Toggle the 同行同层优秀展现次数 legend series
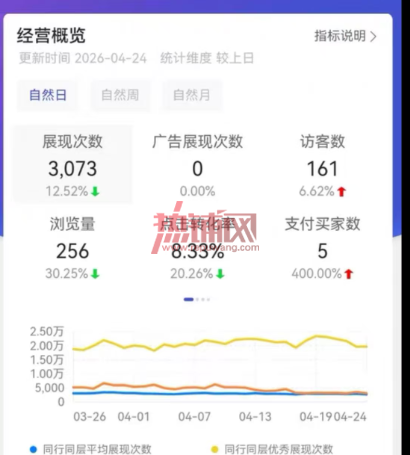Image resolution: width=410 pixels, height=455 pixels. (x=272, y=449)
